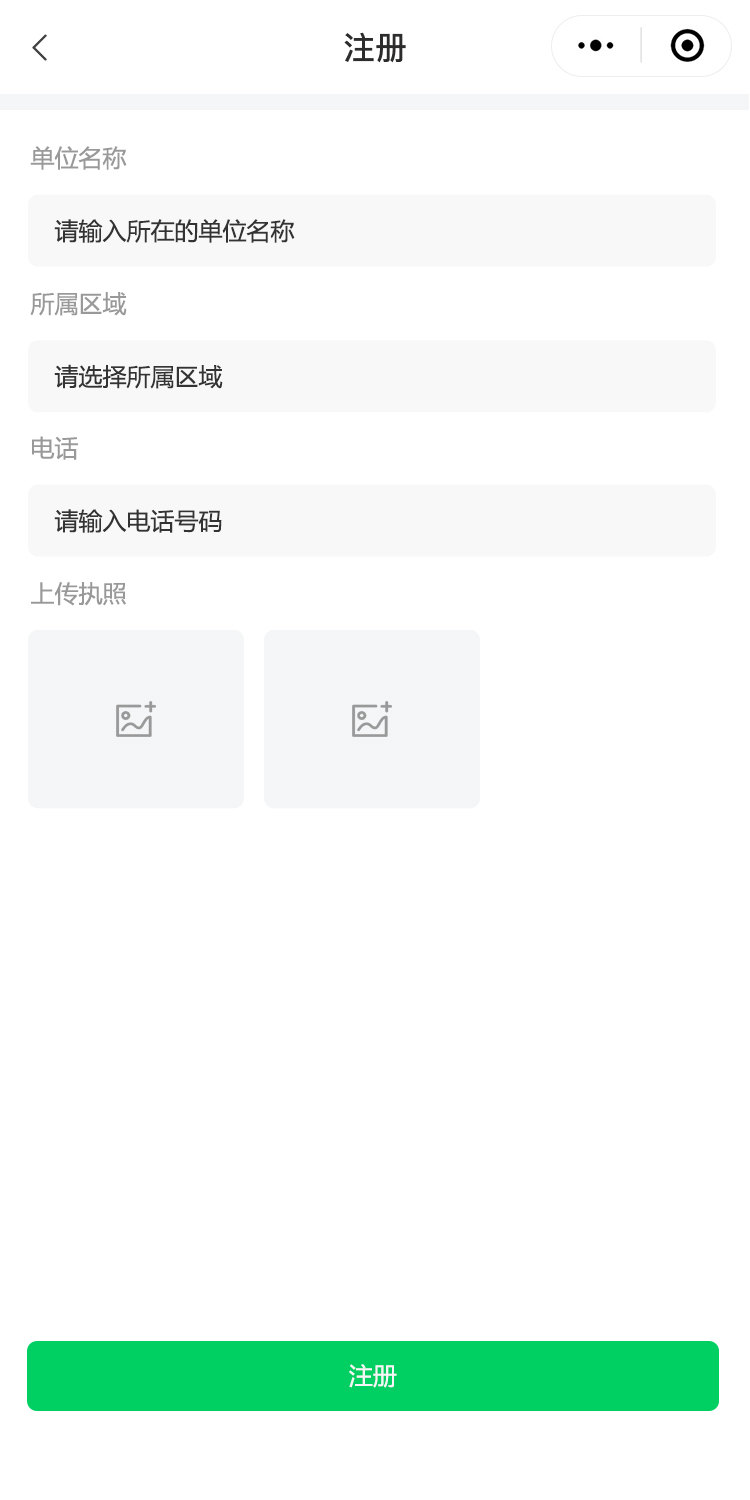Open the 所属区域 region picker

click(372, 377)
